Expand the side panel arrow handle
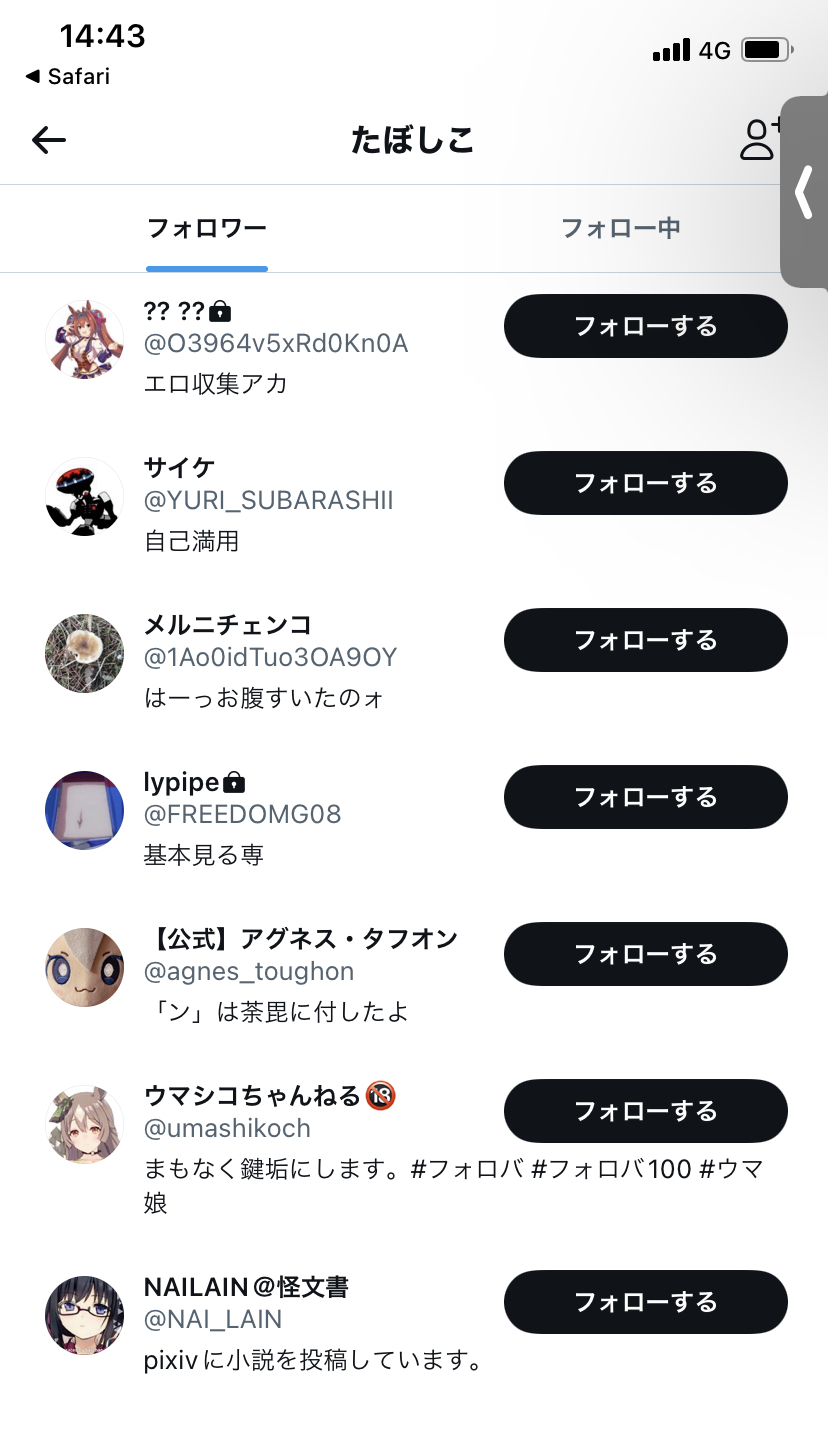The image size is (828, 1433). 804,192
